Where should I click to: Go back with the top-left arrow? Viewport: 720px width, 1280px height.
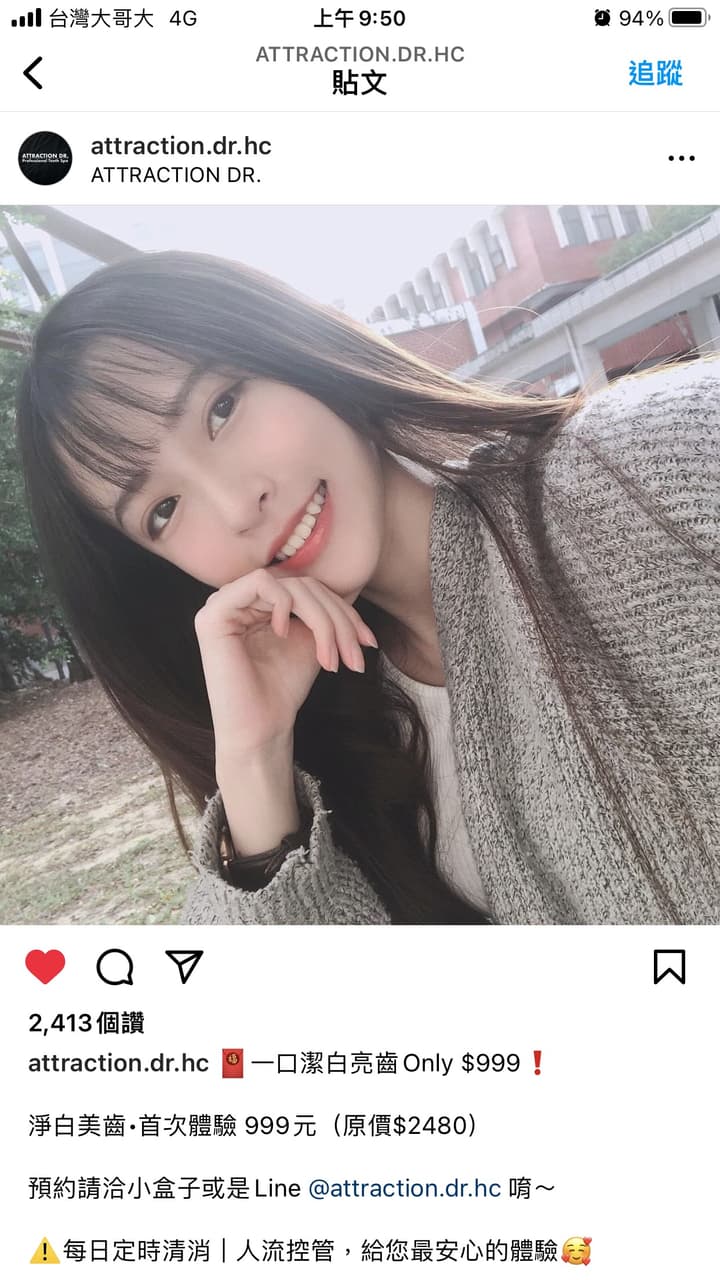click(x=33, y=72)
